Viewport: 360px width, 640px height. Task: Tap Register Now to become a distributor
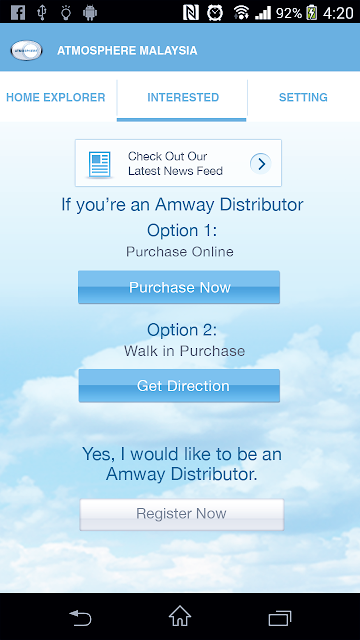point(182,514)
